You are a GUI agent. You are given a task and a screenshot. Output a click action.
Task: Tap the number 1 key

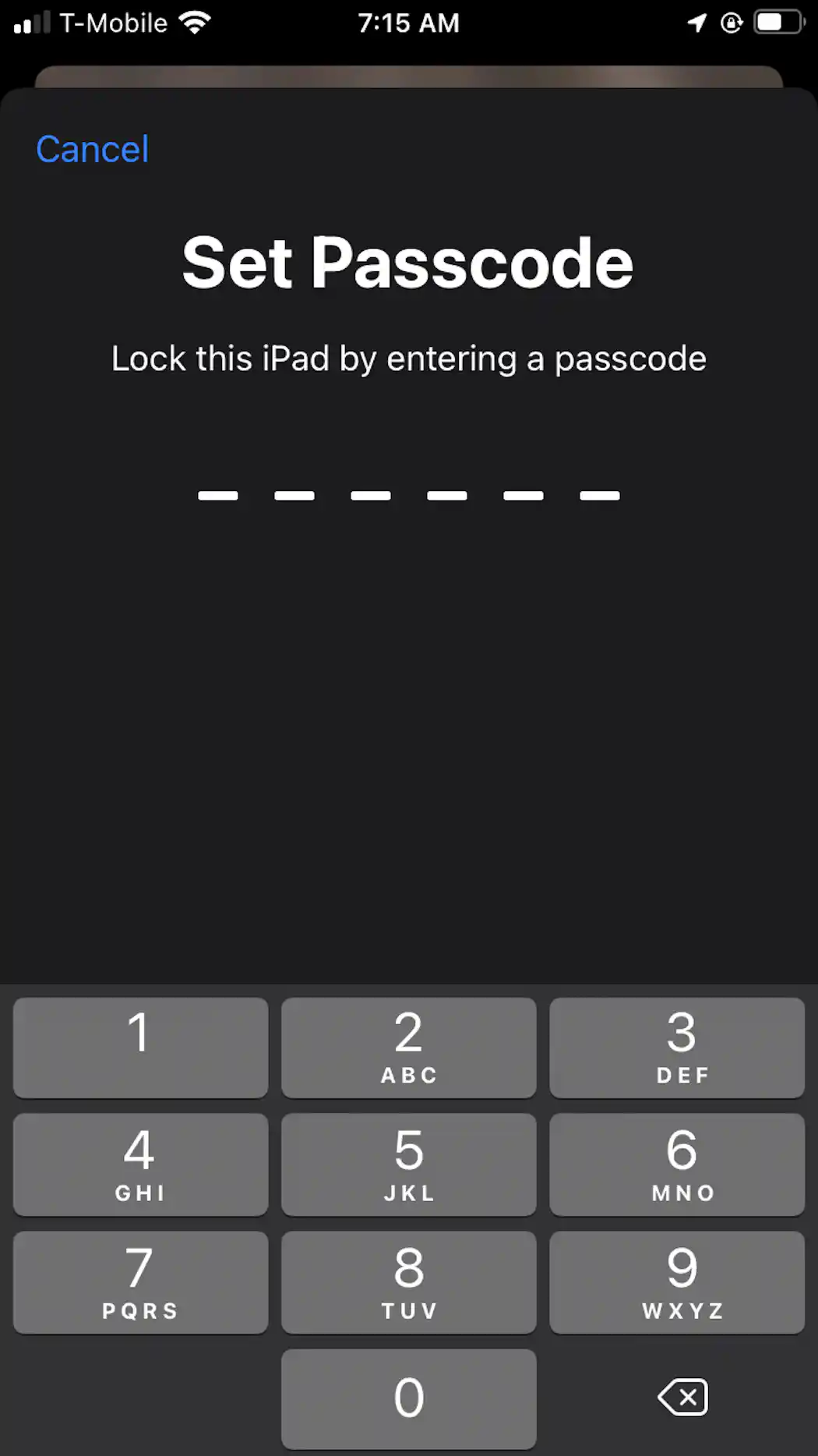click(139, 1047)
